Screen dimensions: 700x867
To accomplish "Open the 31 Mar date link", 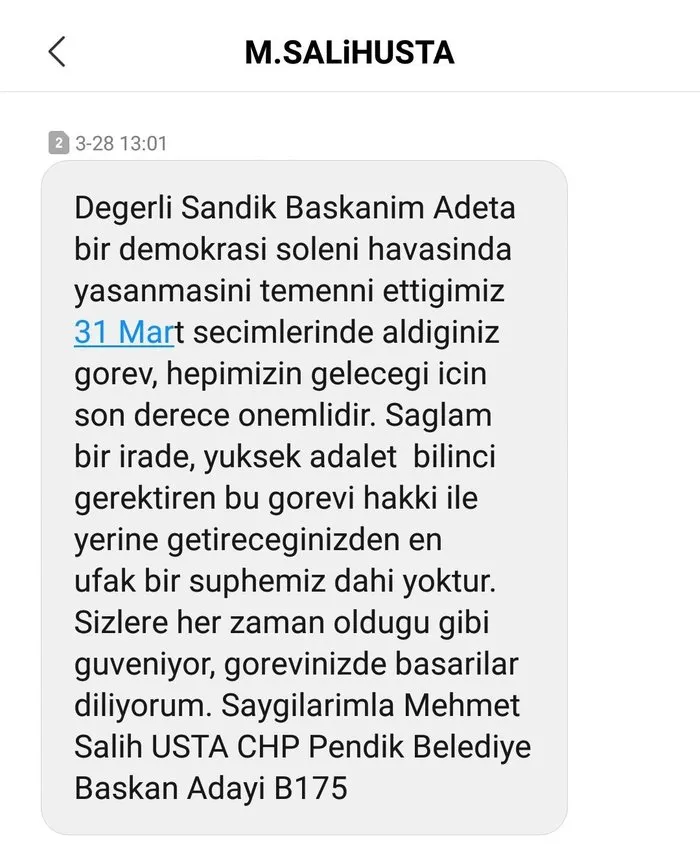I will coord(123,332).
